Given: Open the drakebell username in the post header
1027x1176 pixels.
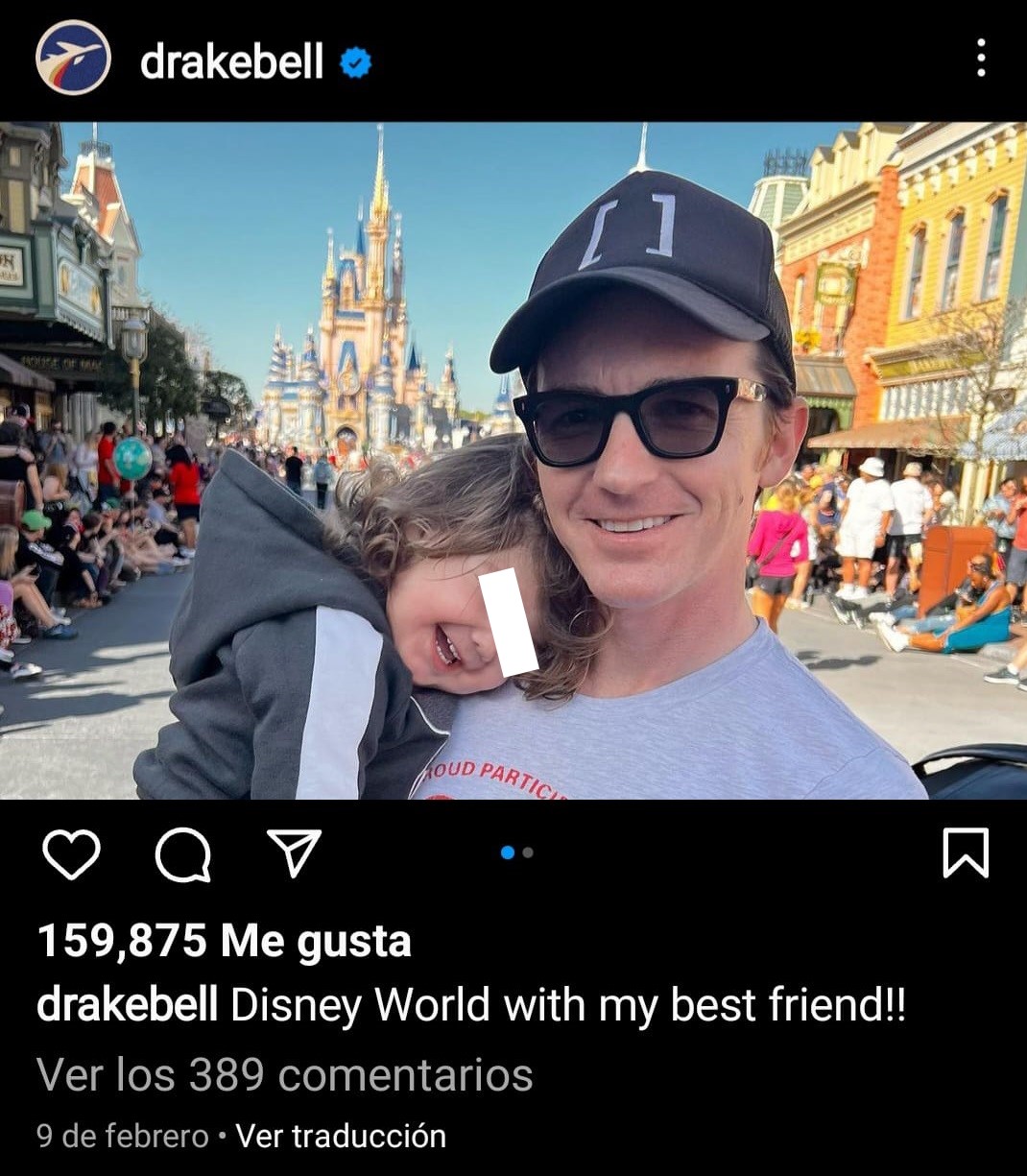Looking at the screenshot, I should [x=231, y=62].
